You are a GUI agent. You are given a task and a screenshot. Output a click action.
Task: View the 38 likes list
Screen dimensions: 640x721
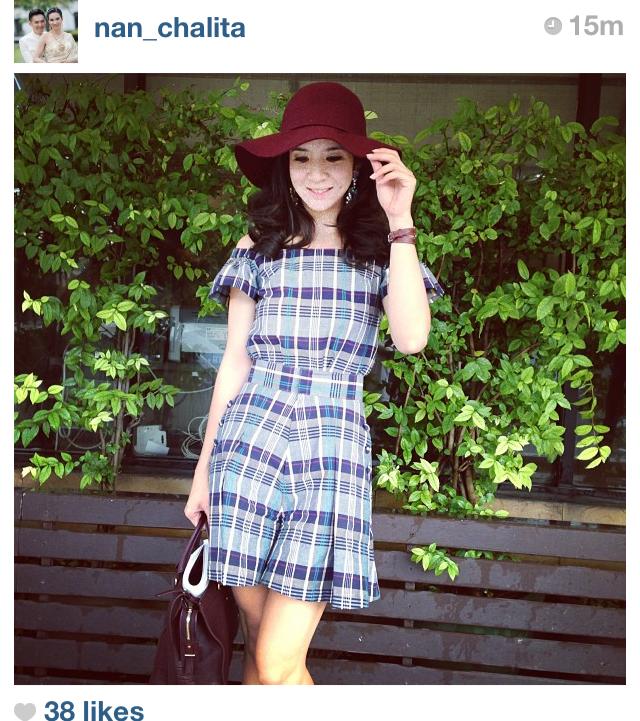pos(94,710)
